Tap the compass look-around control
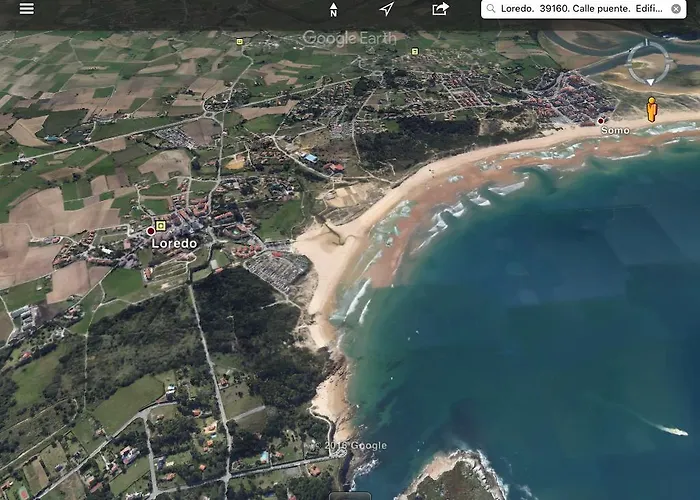 pyautogui.click(x=650, y=63)
